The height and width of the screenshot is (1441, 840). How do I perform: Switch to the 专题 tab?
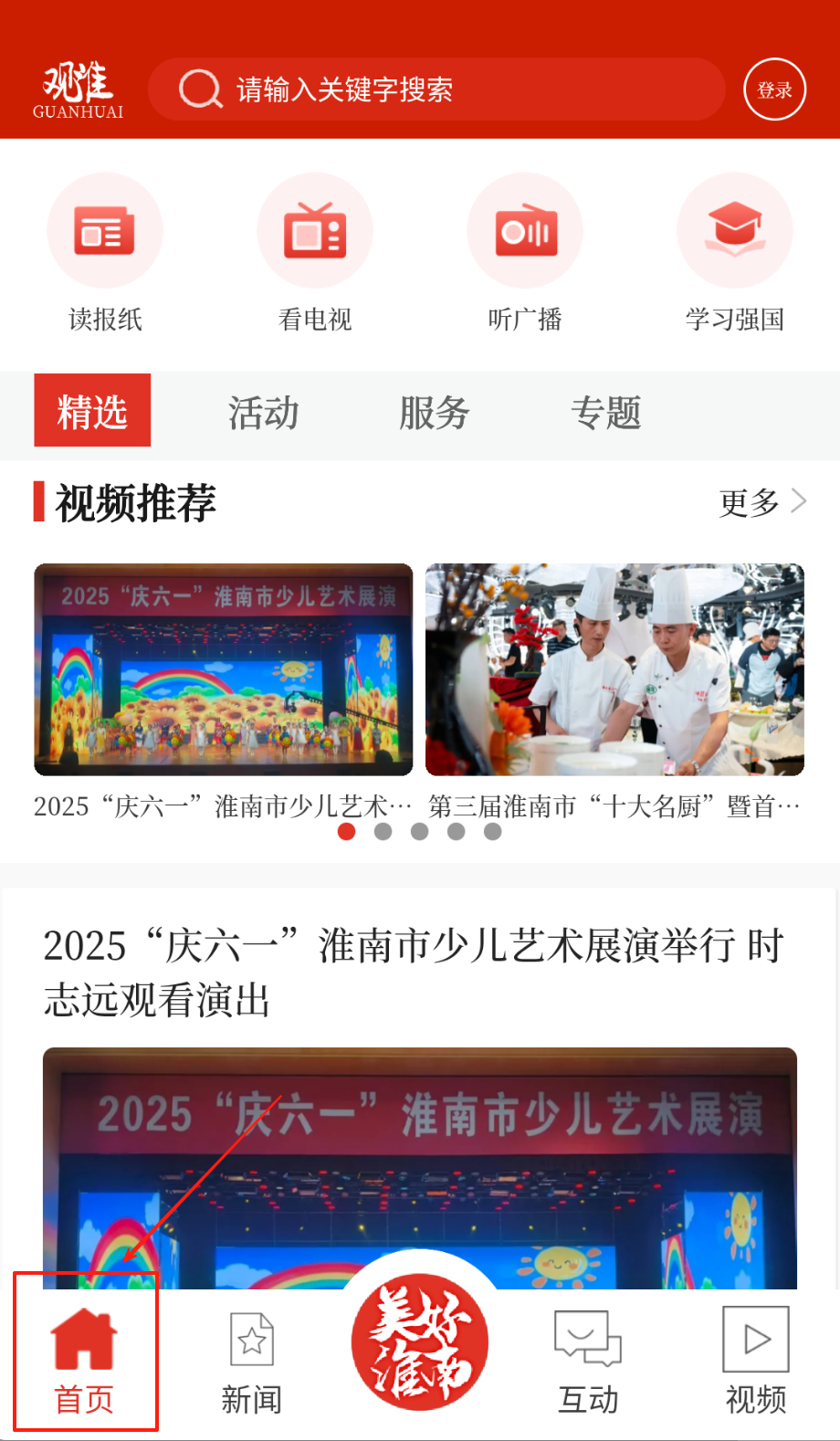click(x=605, y=413)
